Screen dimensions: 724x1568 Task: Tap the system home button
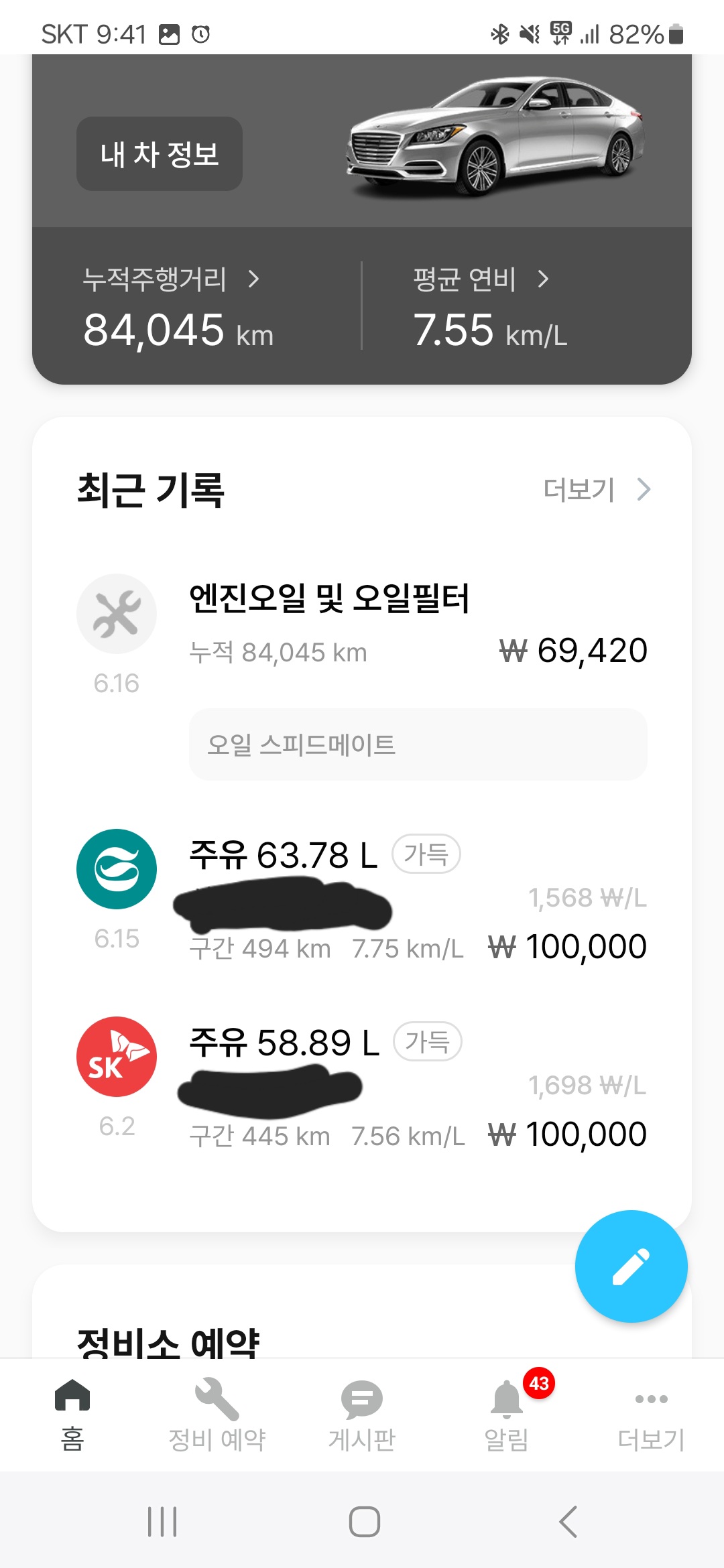364,1521
